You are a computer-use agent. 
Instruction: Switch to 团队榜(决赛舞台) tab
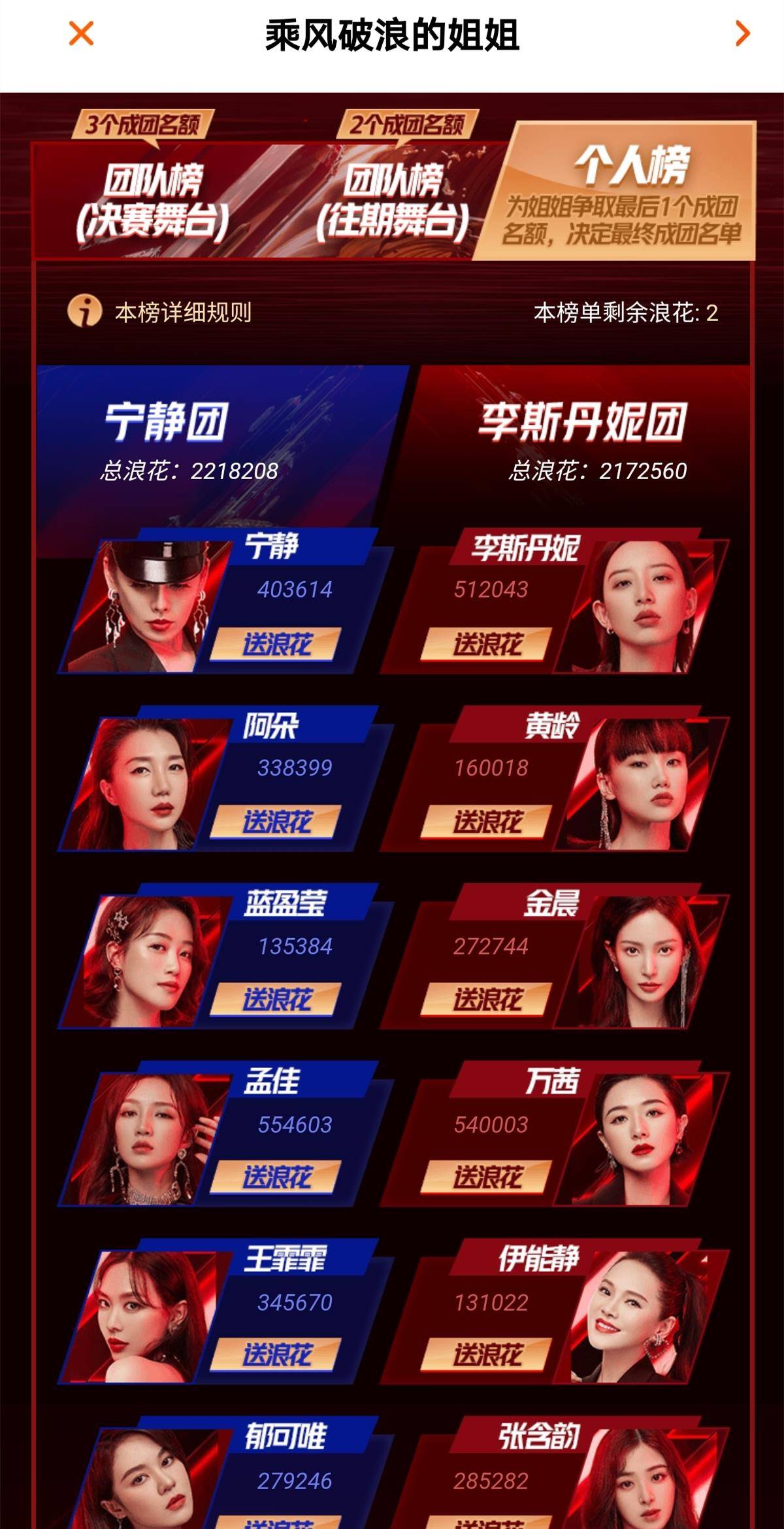(x=153, y=199)
